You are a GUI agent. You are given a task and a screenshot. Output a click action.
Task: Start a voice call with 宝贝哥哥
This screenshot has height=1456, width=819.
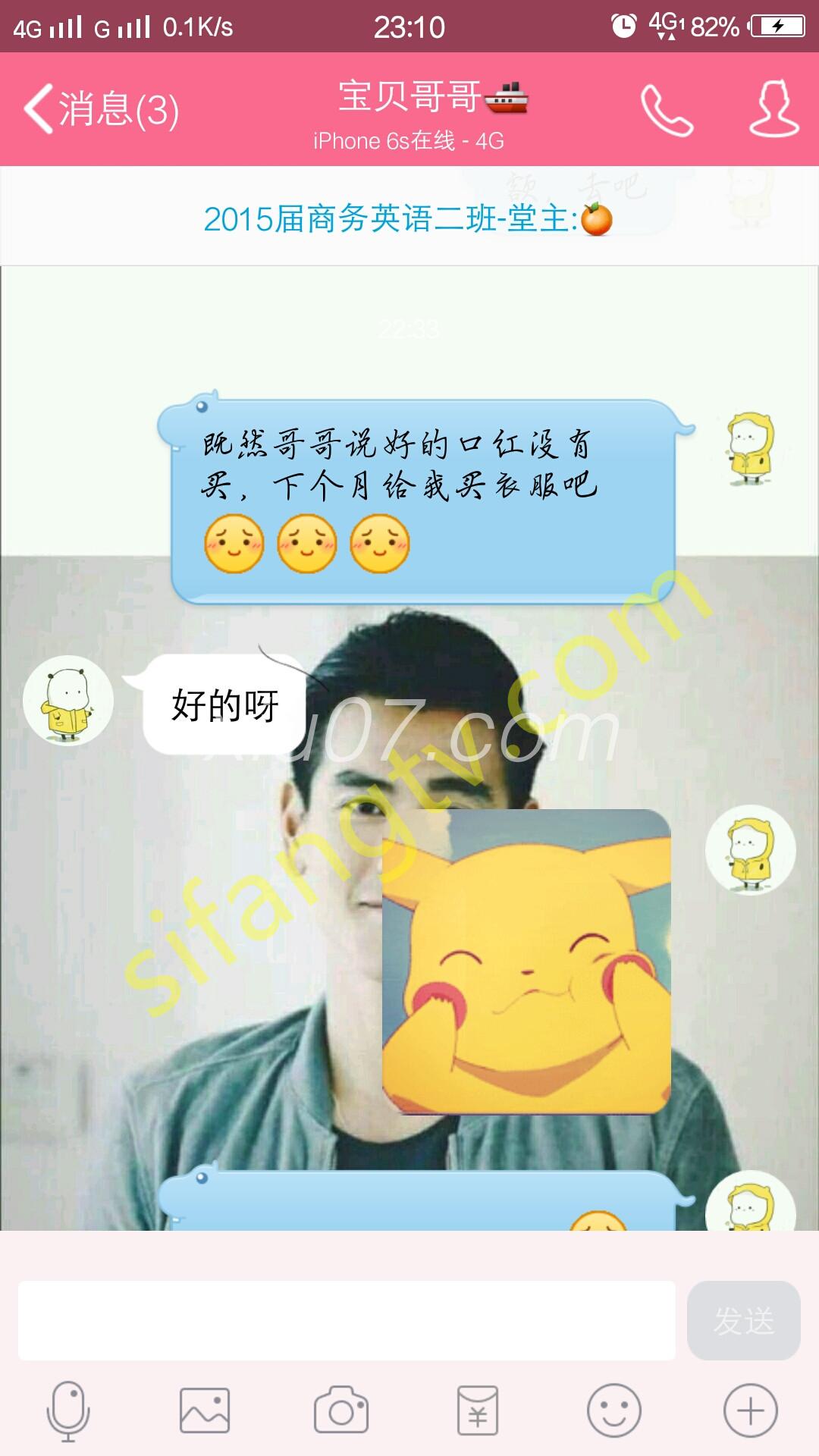coord(667,110)
